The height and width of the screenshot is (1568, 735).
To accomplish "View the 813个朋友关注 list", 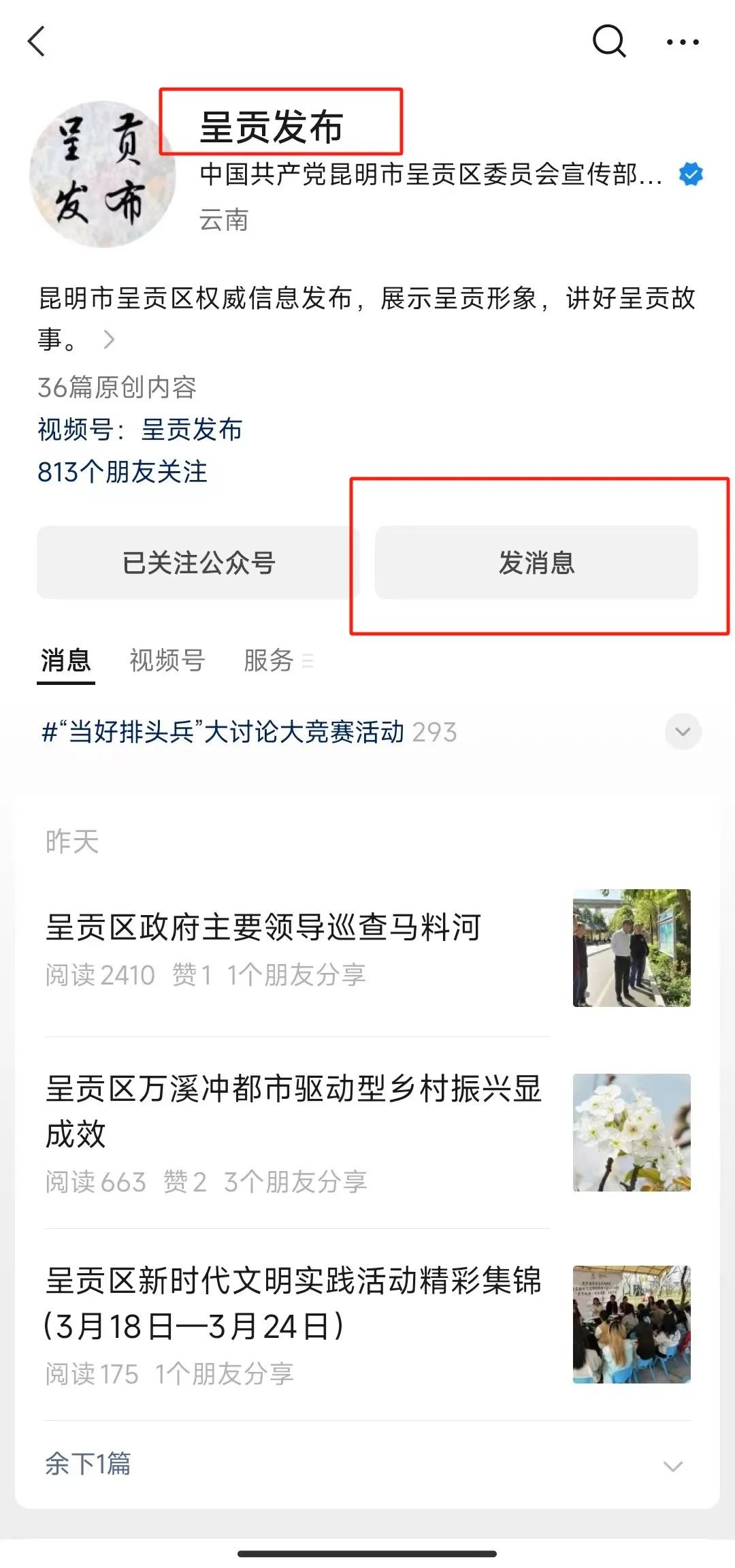I will click(122, 472).
